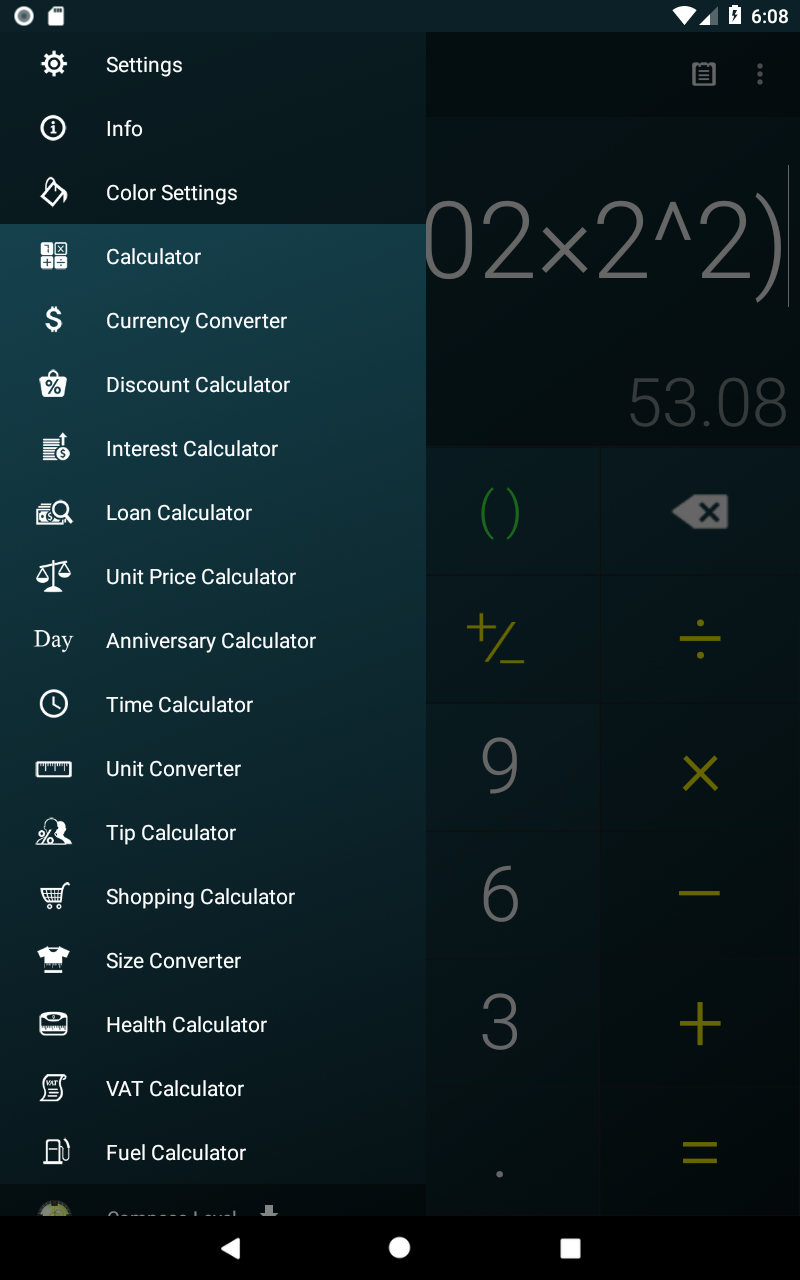Screen dimensions: 800x1280
Task: Open the Unit Price Calculator
Action: pos(200,577)
